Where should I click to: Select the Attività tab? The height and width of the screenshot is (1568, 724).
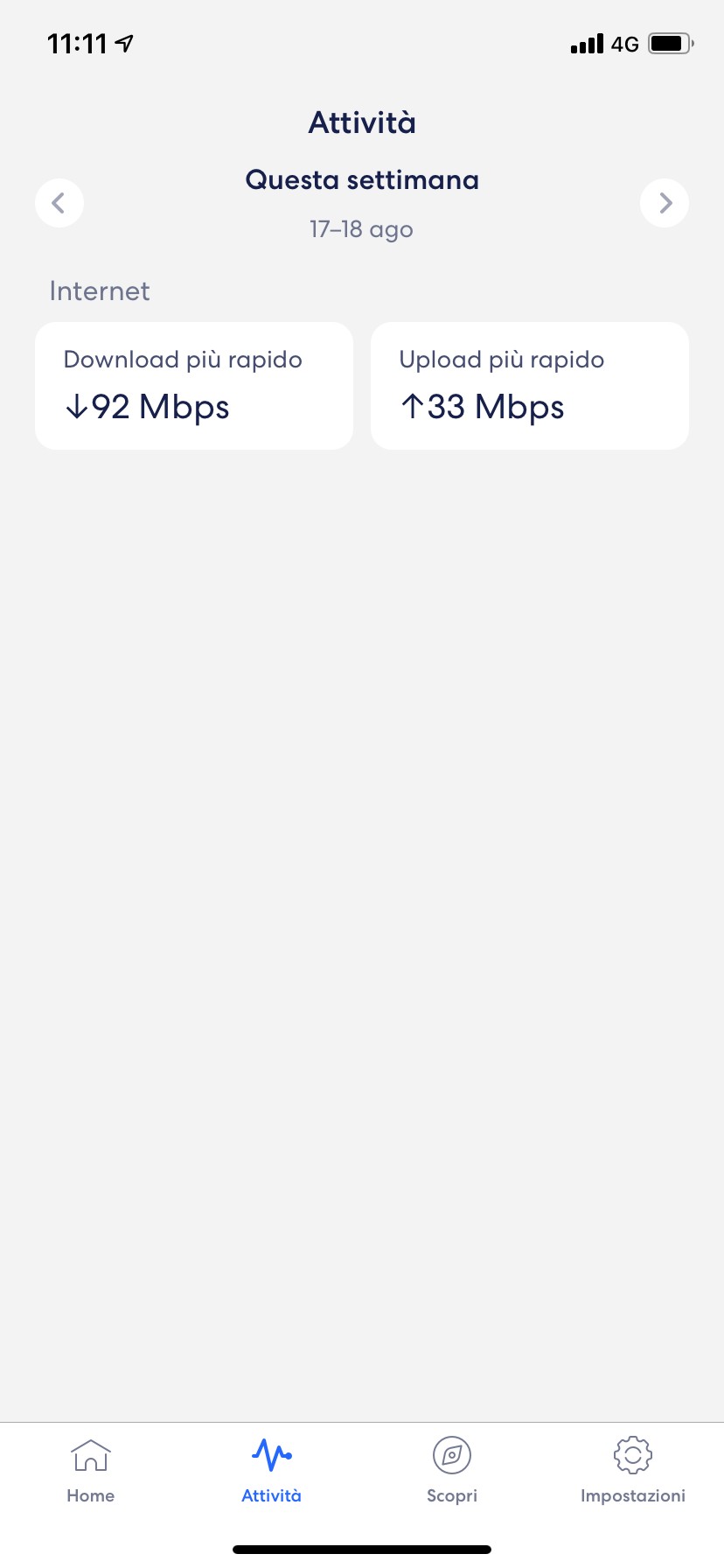tap(271, 1471)
